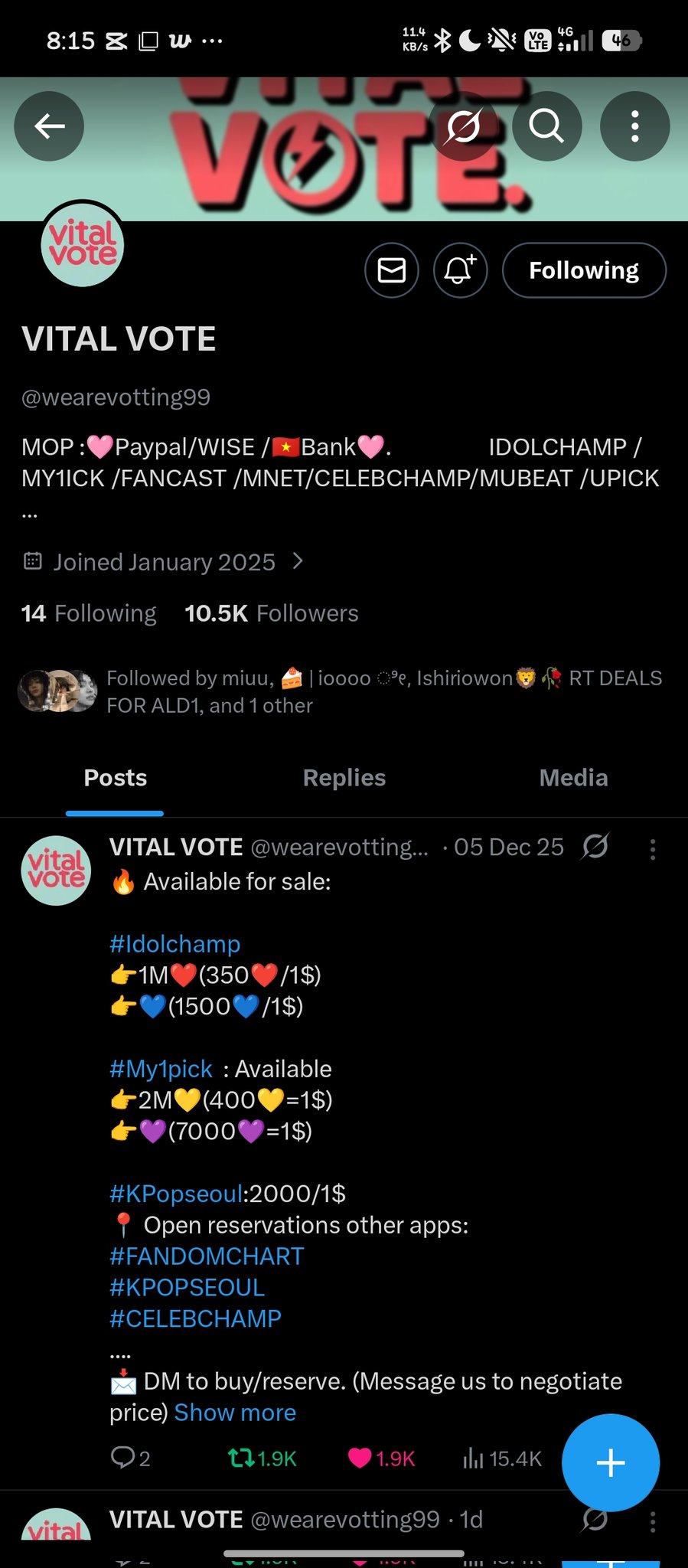Tap the Following button to unfollow
The height and width of the screenshot is (1568, 688).
(x=584, y=270)
